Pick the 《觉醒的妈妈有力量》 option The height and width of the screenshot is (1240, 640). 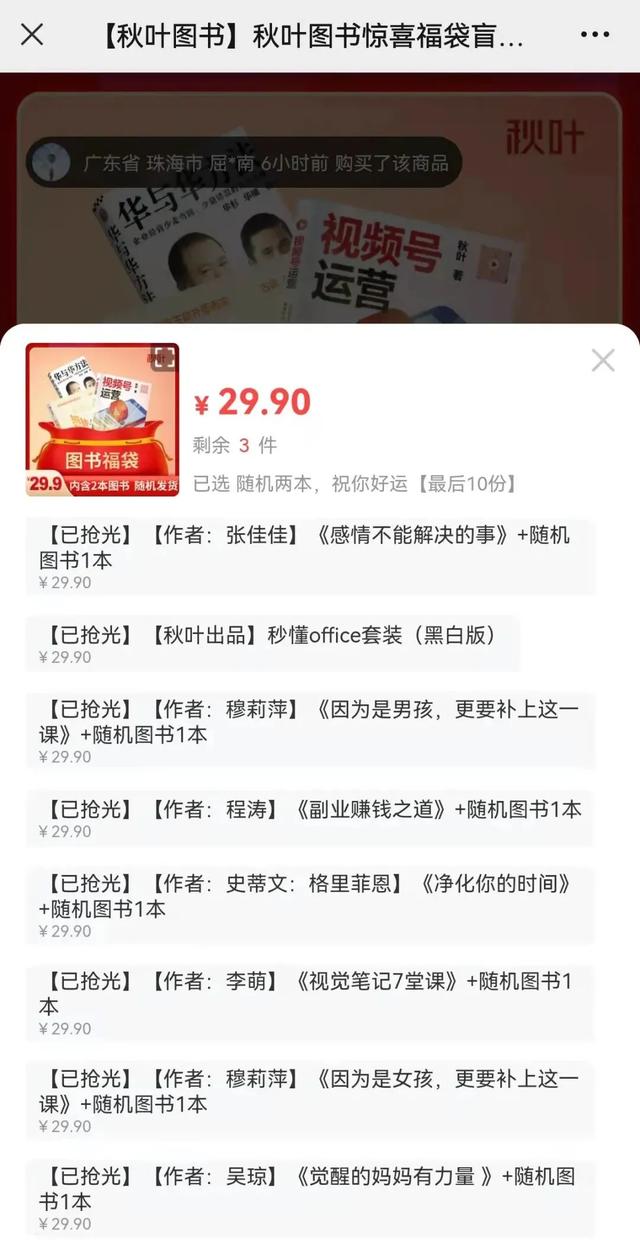(310, 1198)
